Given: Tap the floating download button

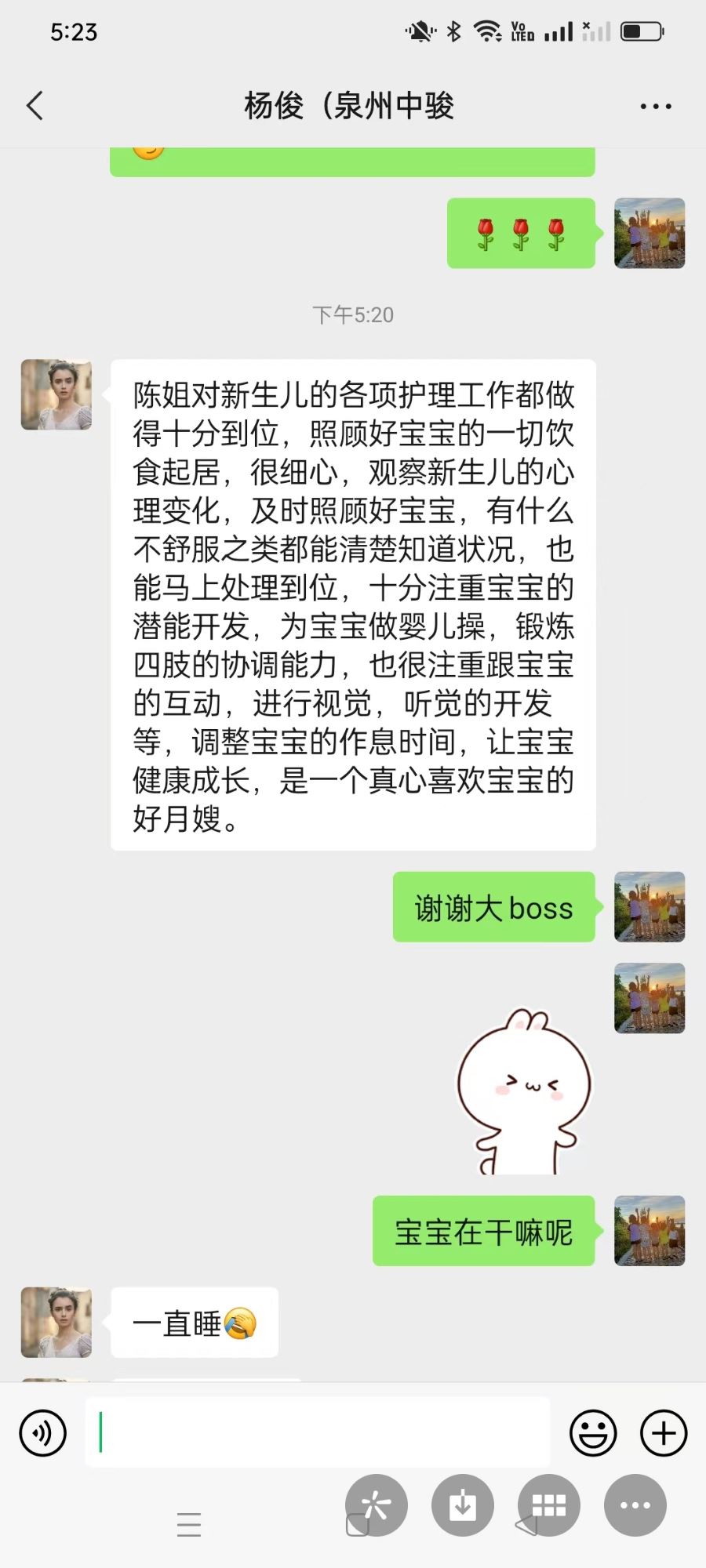Looking at the screenshot, I should 463,1504.
